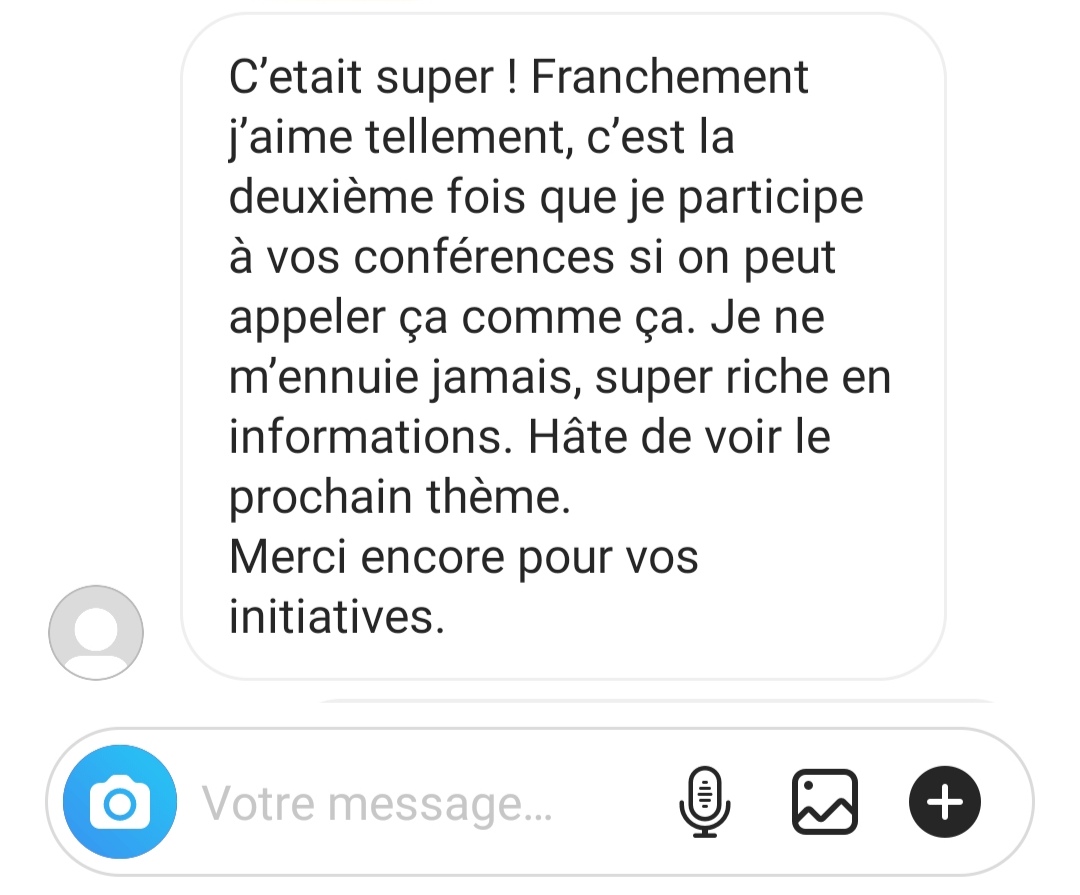
Task: Open the camera from the message bar
Action: [x=119, y=802]
